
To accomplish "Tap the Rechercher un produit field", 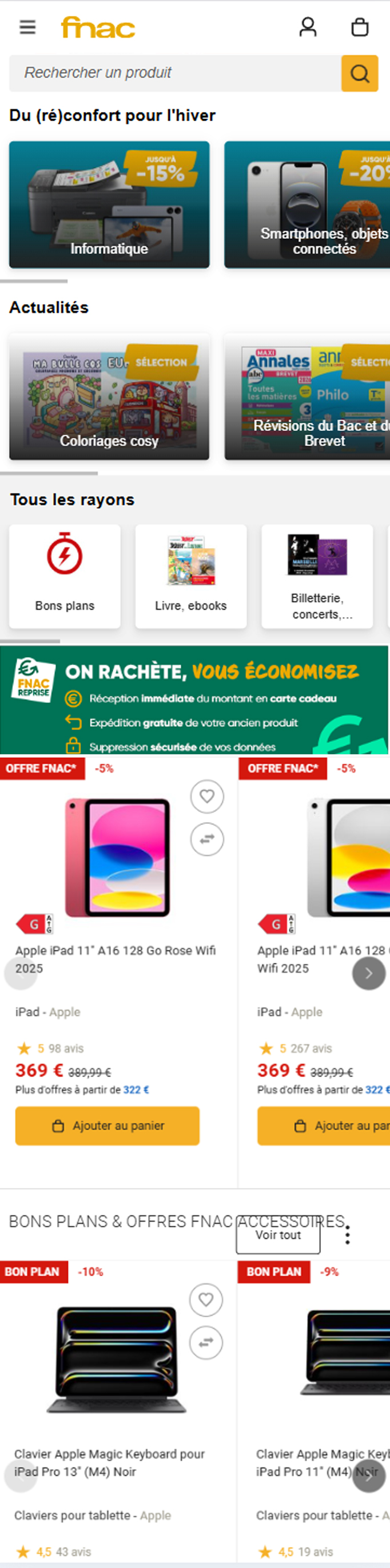I will [175, 73].
